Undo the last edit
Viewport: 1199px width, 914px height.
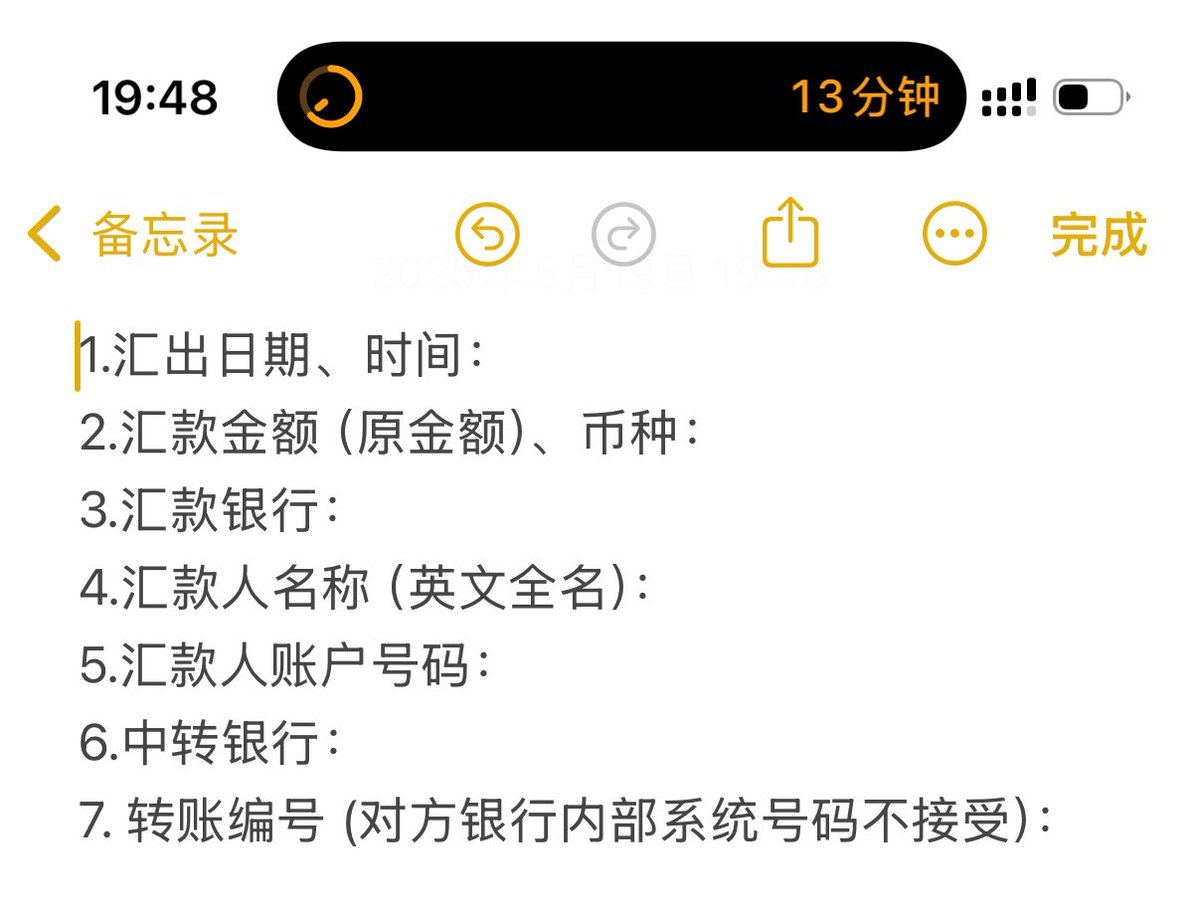pos(487,235)
